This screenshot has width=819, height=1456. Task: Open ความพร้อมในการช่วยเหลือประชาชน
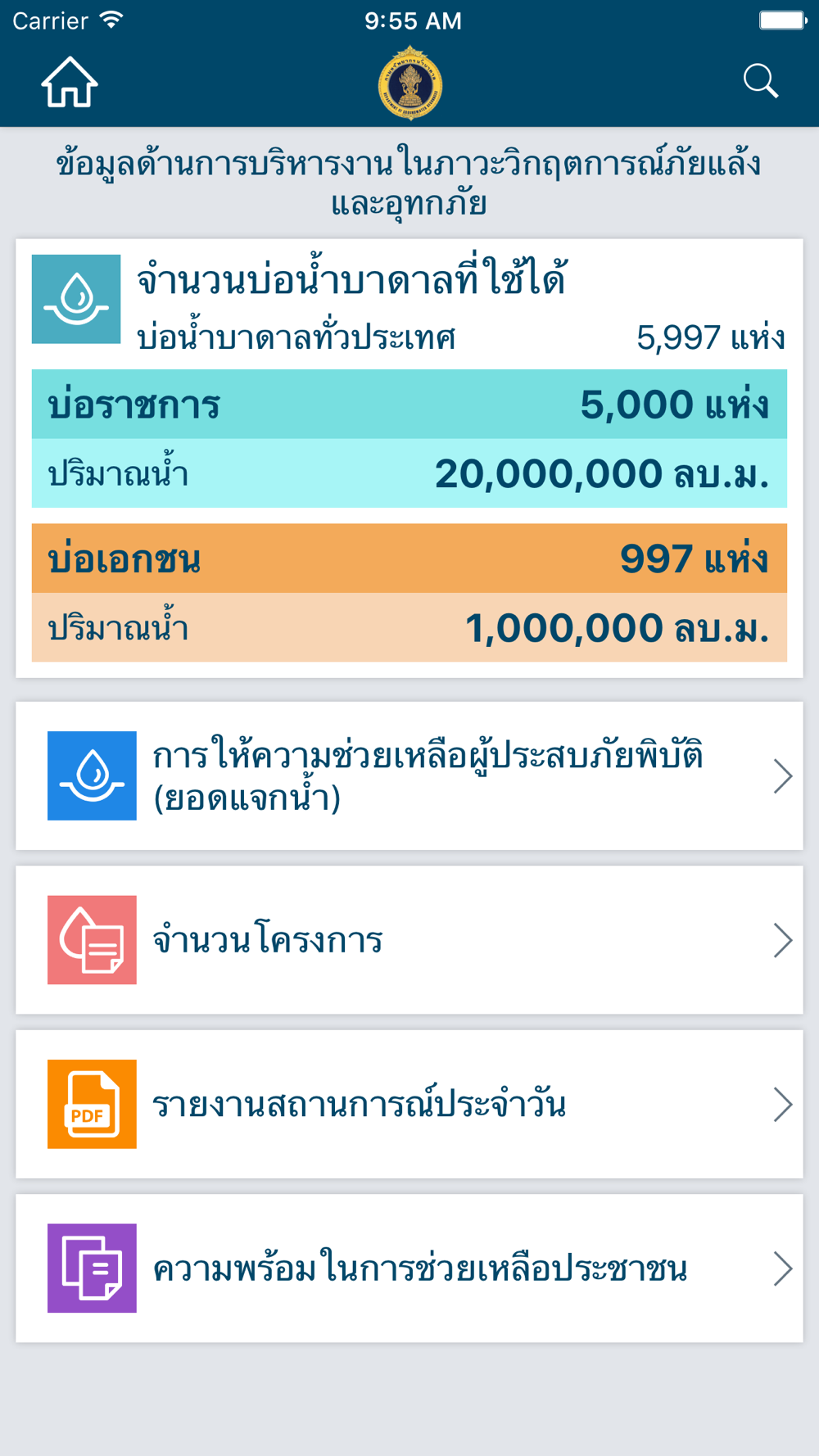(409, 1268)
